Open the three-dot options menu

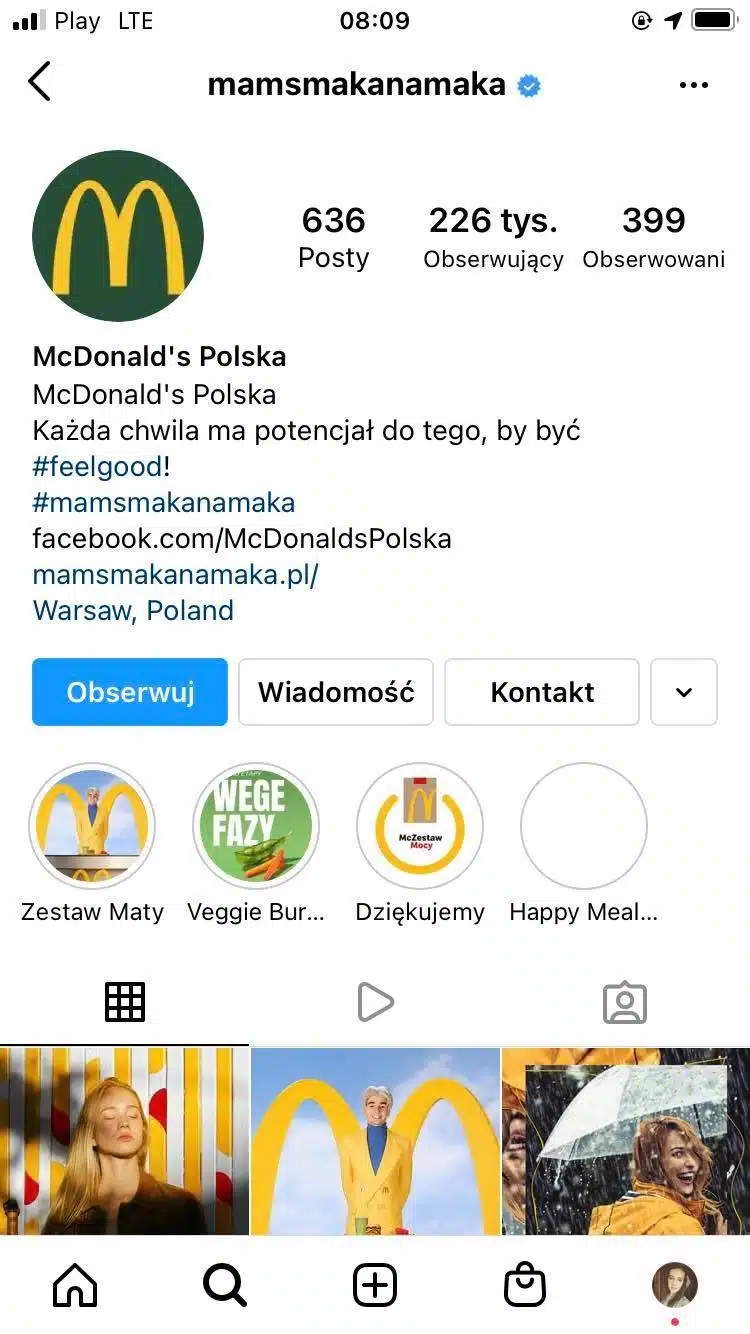[x=693, y=85]
